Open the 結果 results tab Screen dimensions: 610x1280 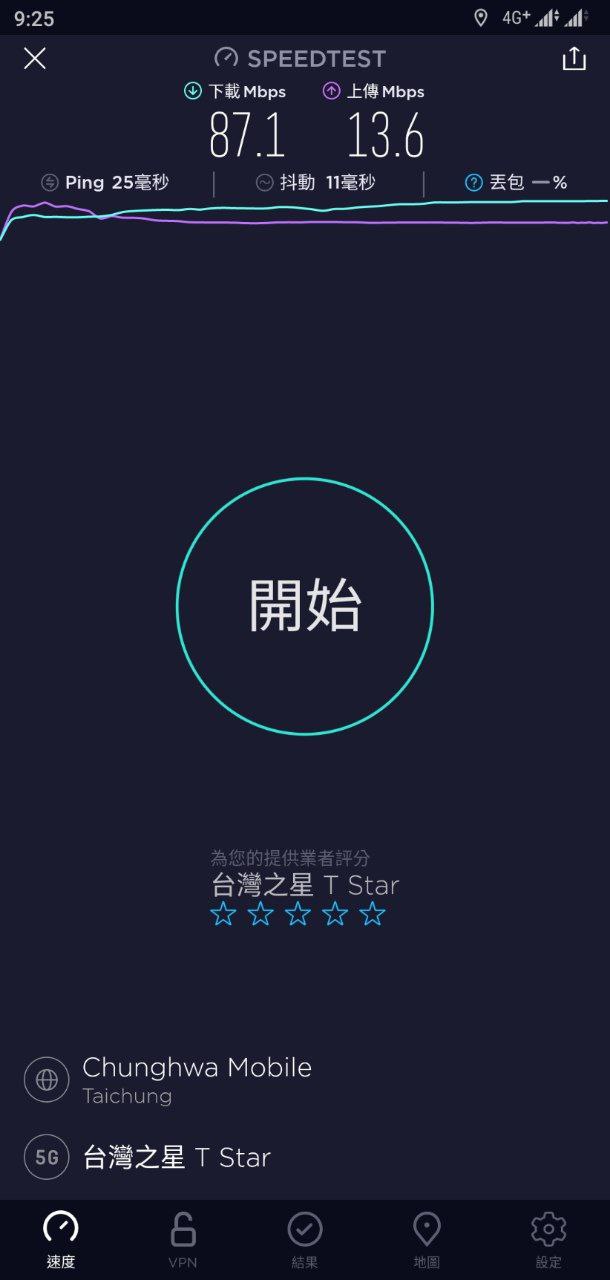click(x=305, y=1240)
